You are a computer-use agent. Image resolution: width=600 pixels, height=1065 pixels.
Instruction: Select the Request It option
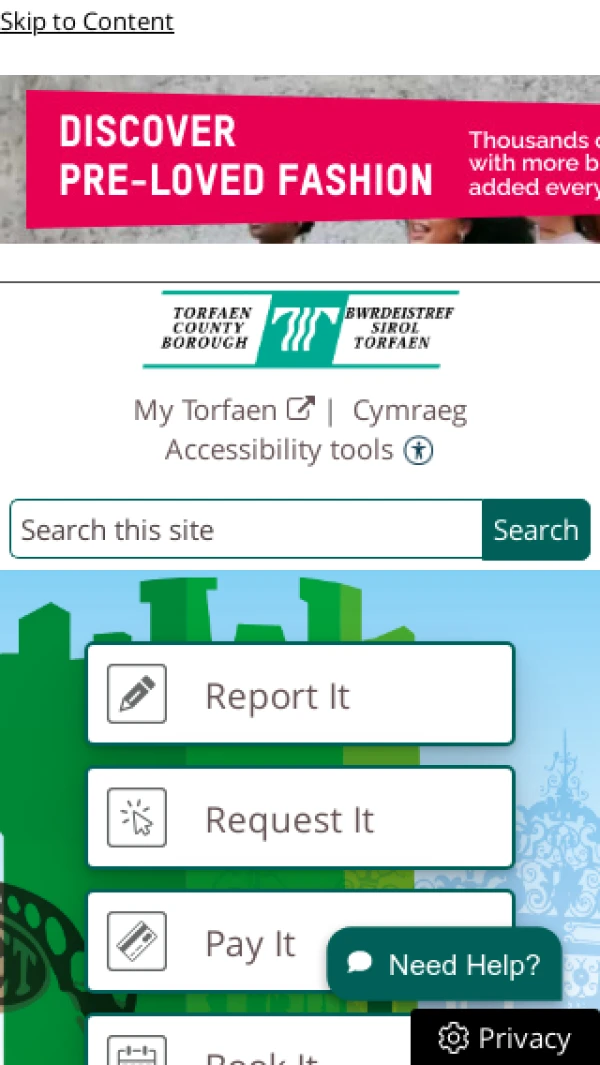[x=300, y=818]
